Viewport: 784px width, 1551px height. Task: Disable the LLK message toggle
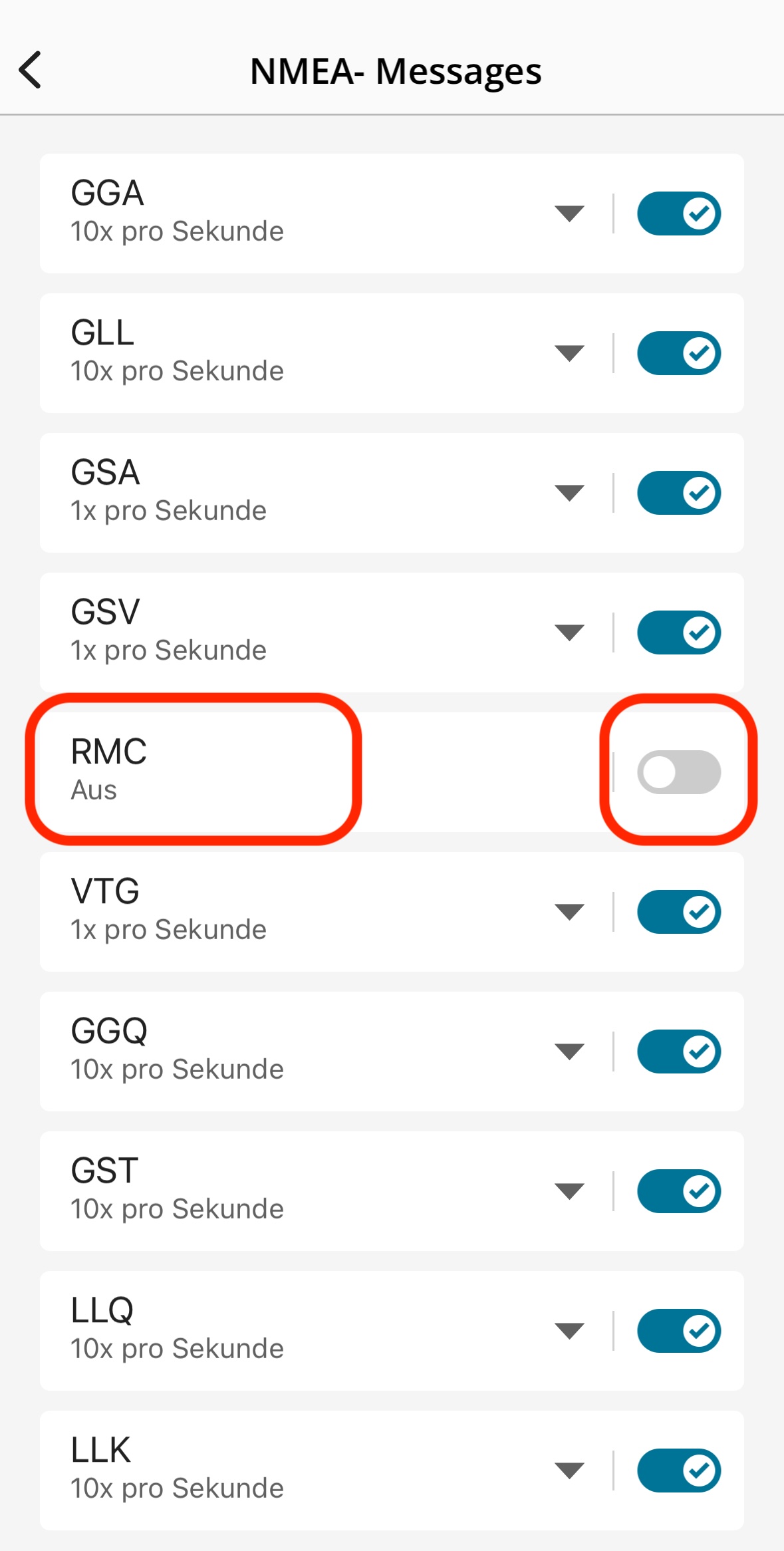click(x=678, y=1471)
